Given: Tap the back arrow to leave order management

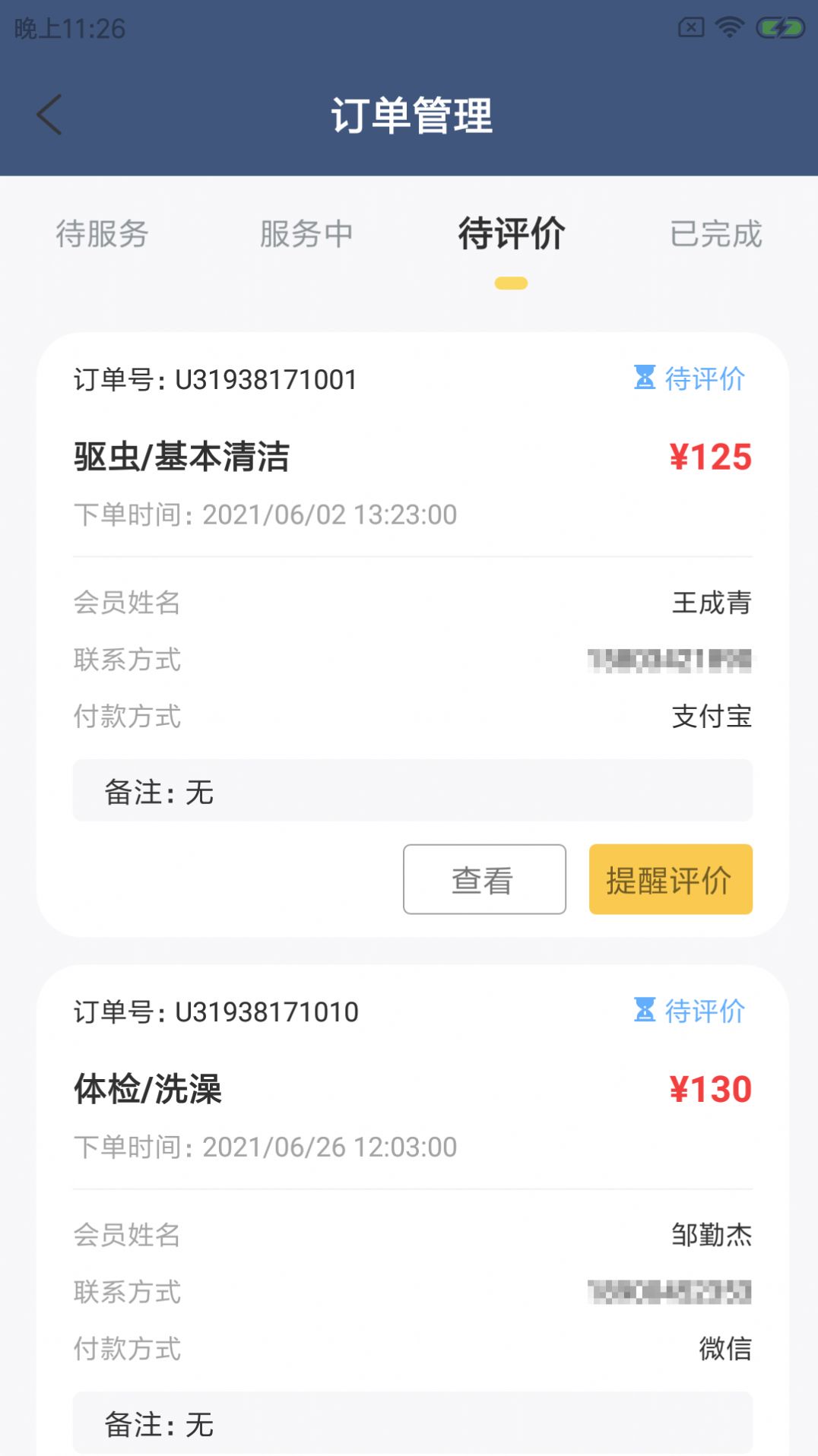Looking at the screenshot, I should click(x=49, y=116).
